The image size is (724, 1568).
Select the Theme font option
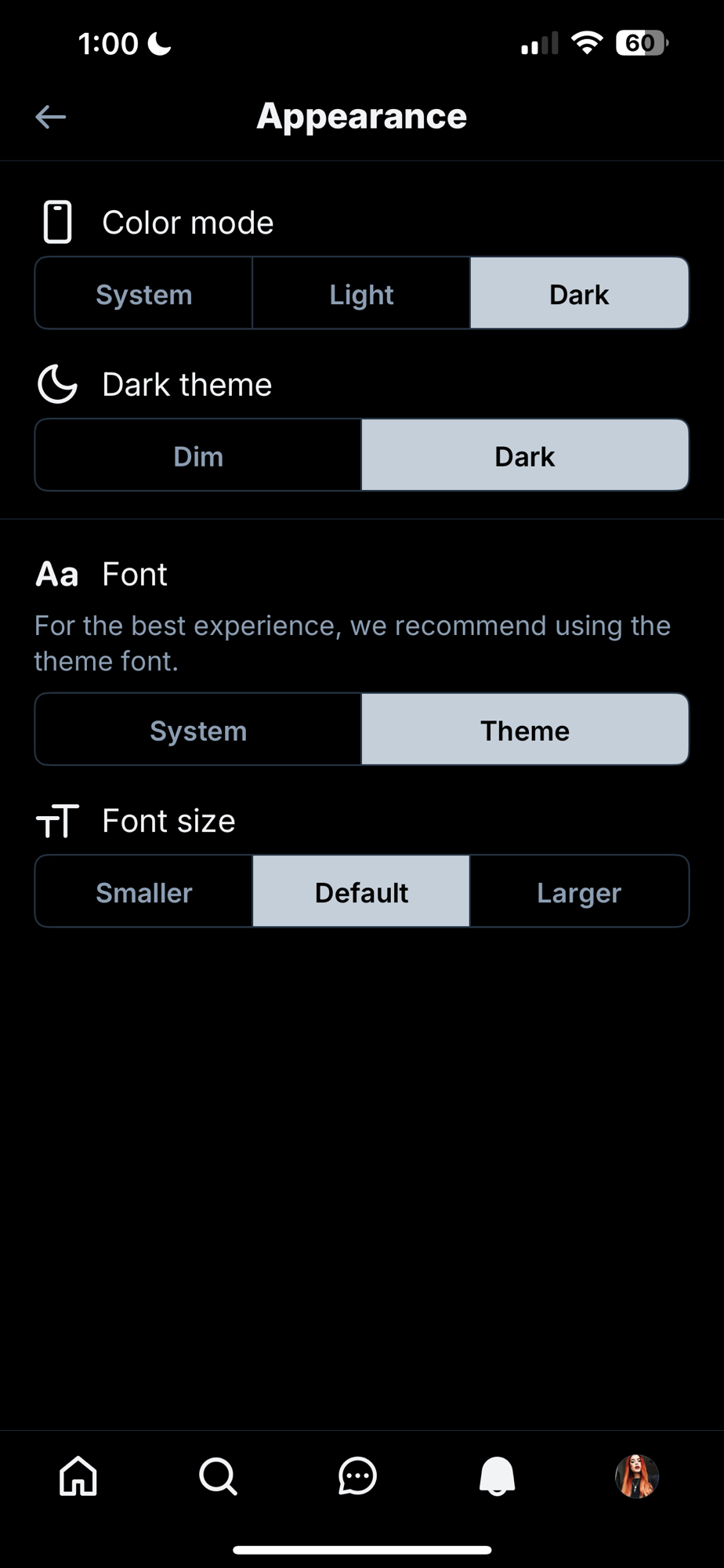(525, 730)
